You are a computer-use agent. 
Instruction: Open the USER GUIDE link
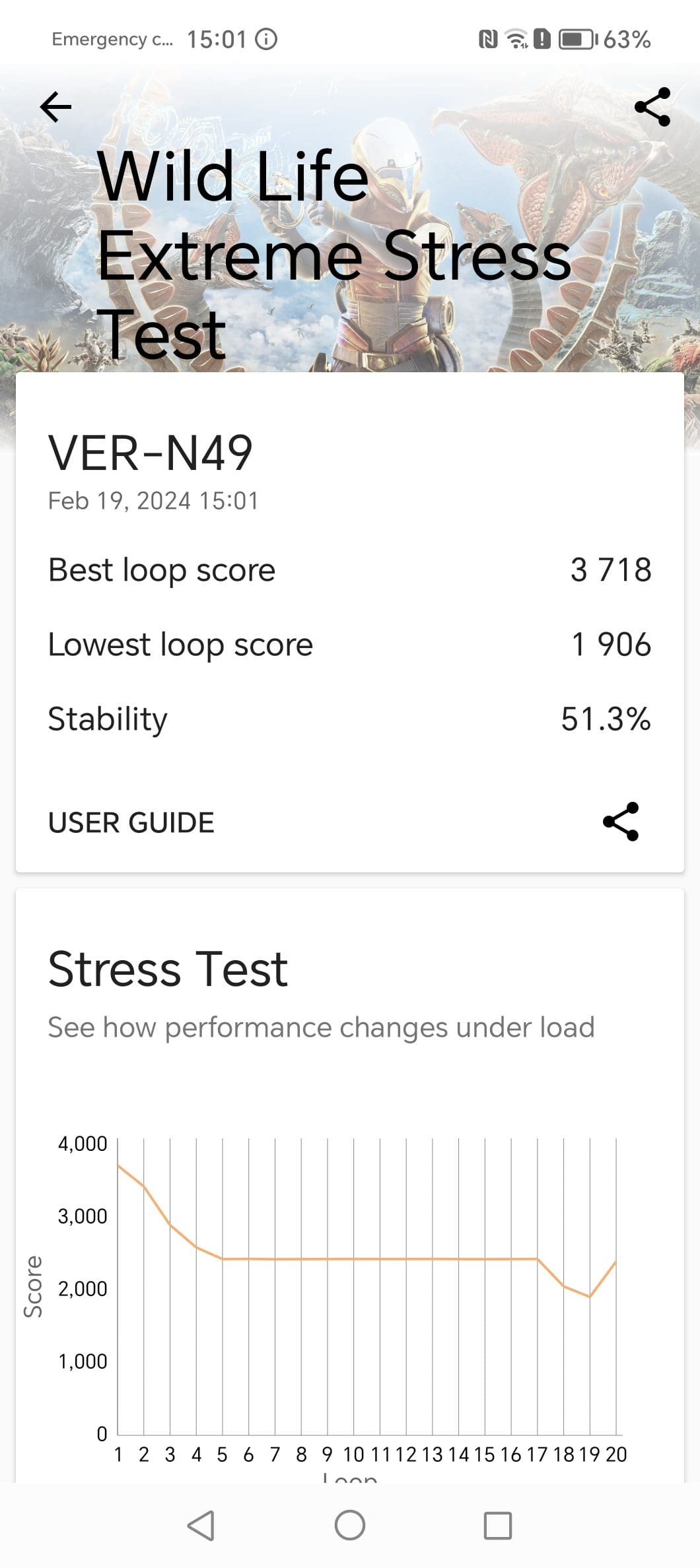131,822
